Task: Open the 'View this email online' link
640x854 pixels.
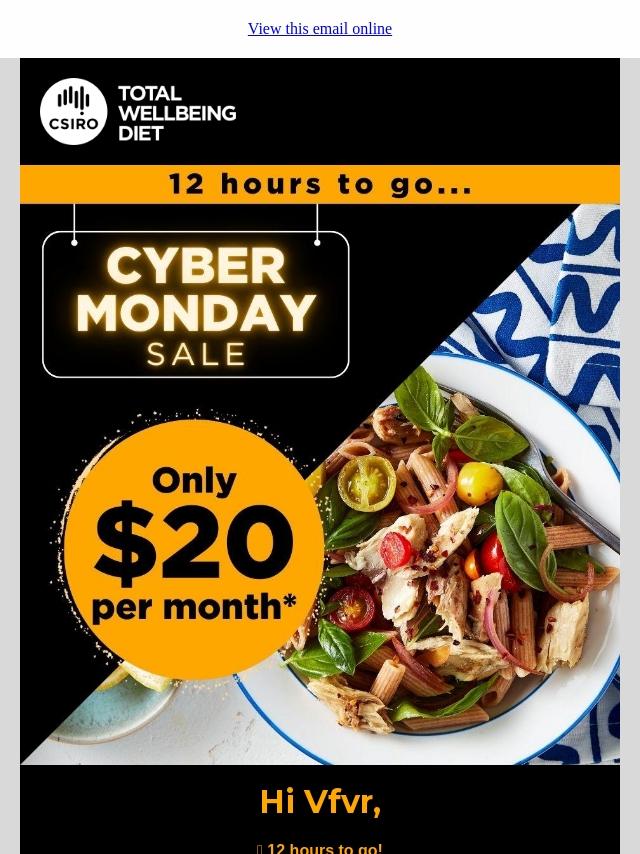Action: click(320, 29)
